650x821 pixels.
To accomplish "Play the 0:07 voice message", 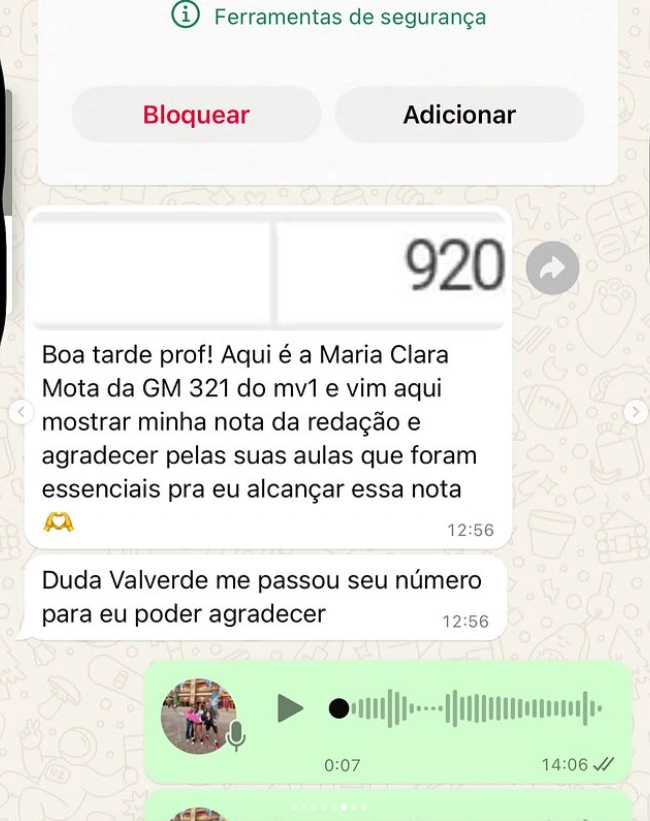I will coord(291,709).
